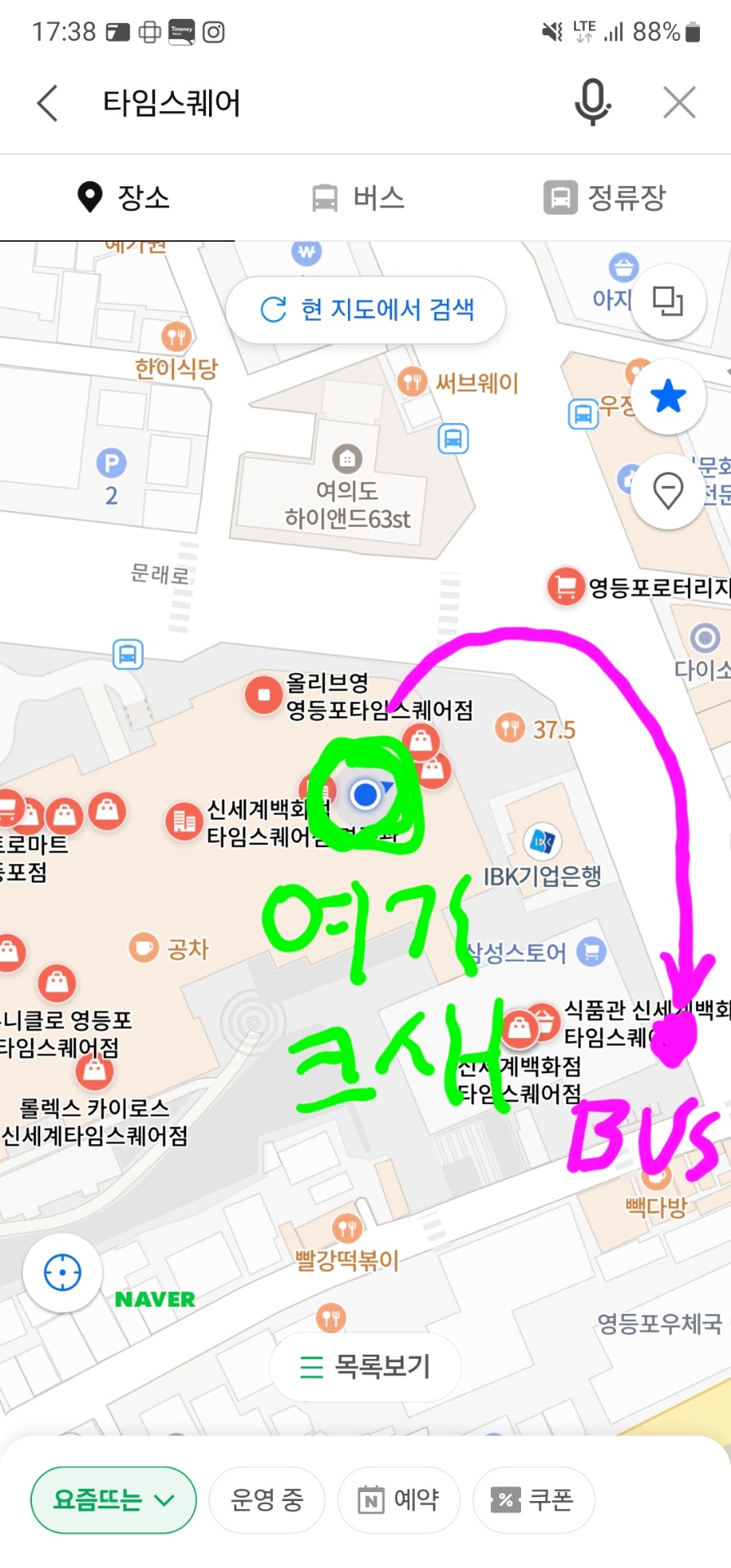Go back from the search results
The height and width of the screenshot is (1568, 731).
47,104
